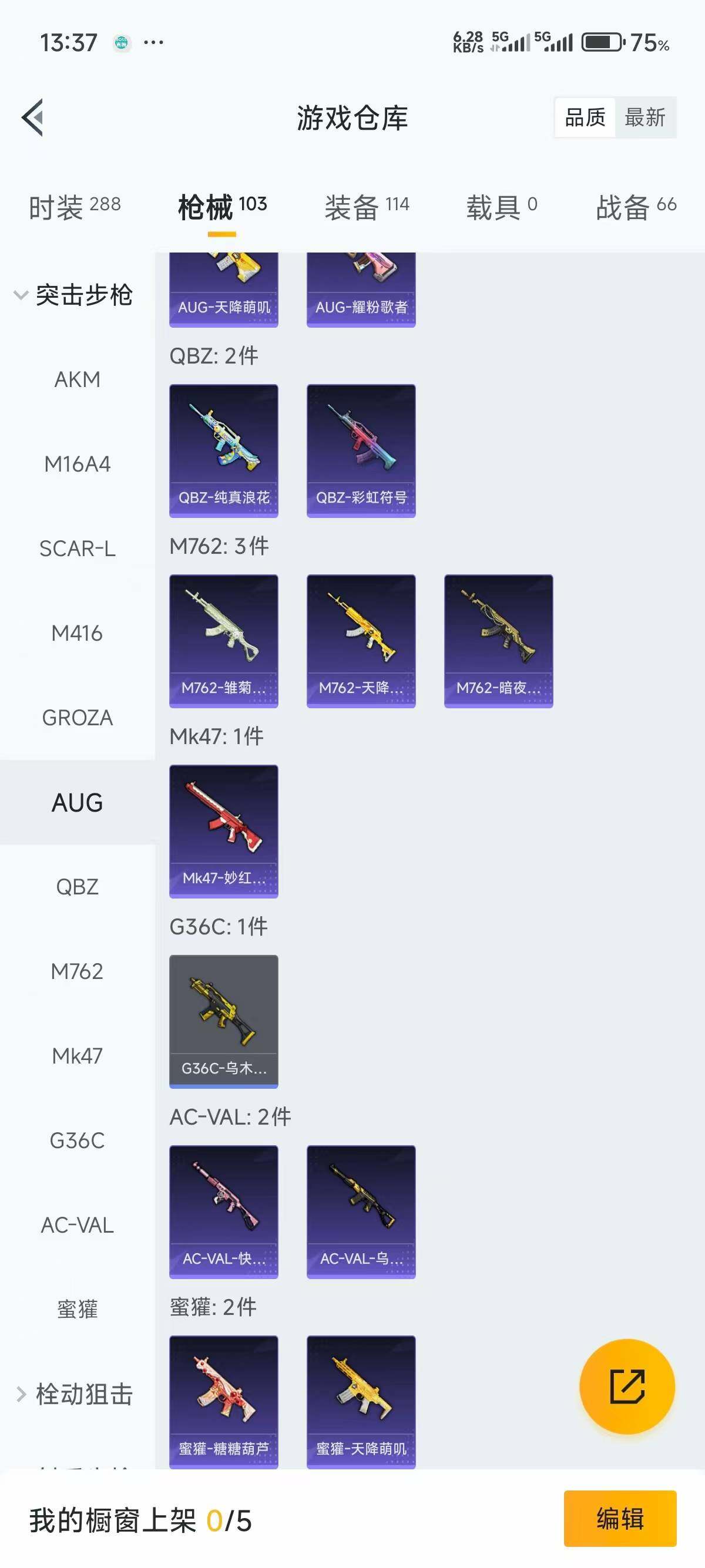Switch to the 时装 tab
705x1568 pixels.
74,207
